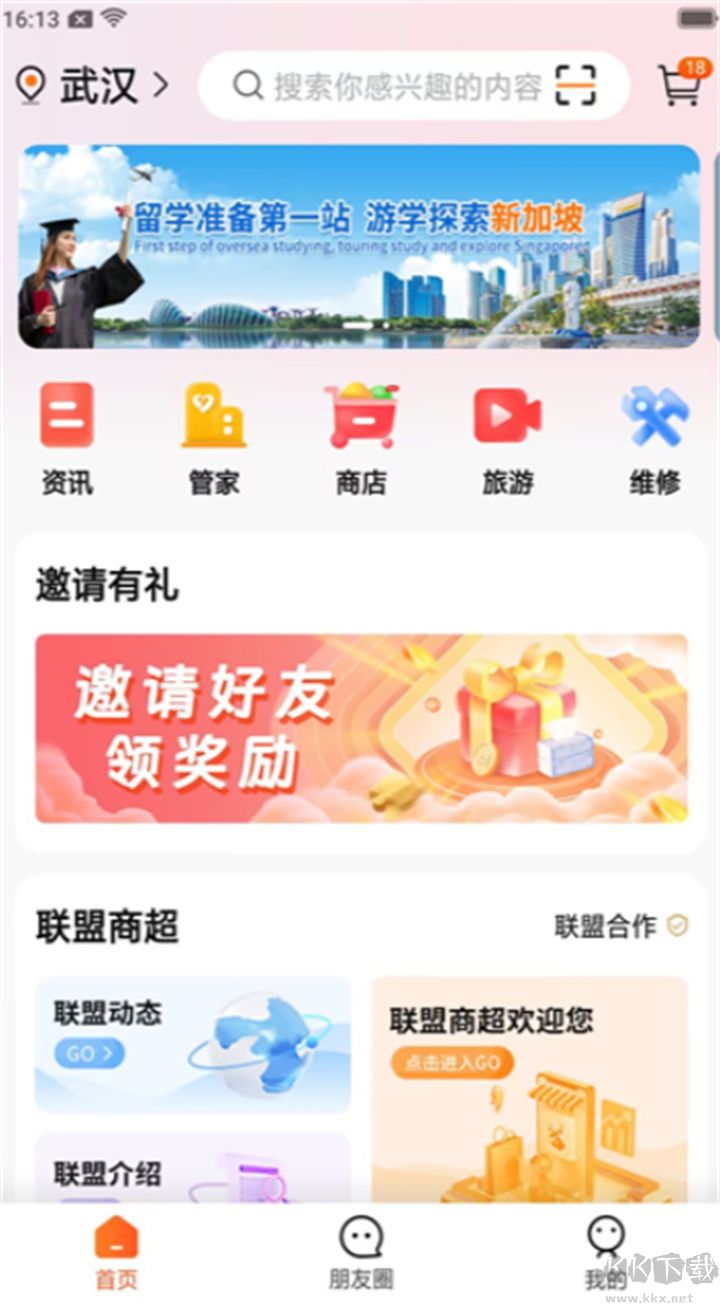Viewport: 720px width, 1305px height.
Task: Tap GO arrow under 联盟动态
Action: coord(88,1052)
